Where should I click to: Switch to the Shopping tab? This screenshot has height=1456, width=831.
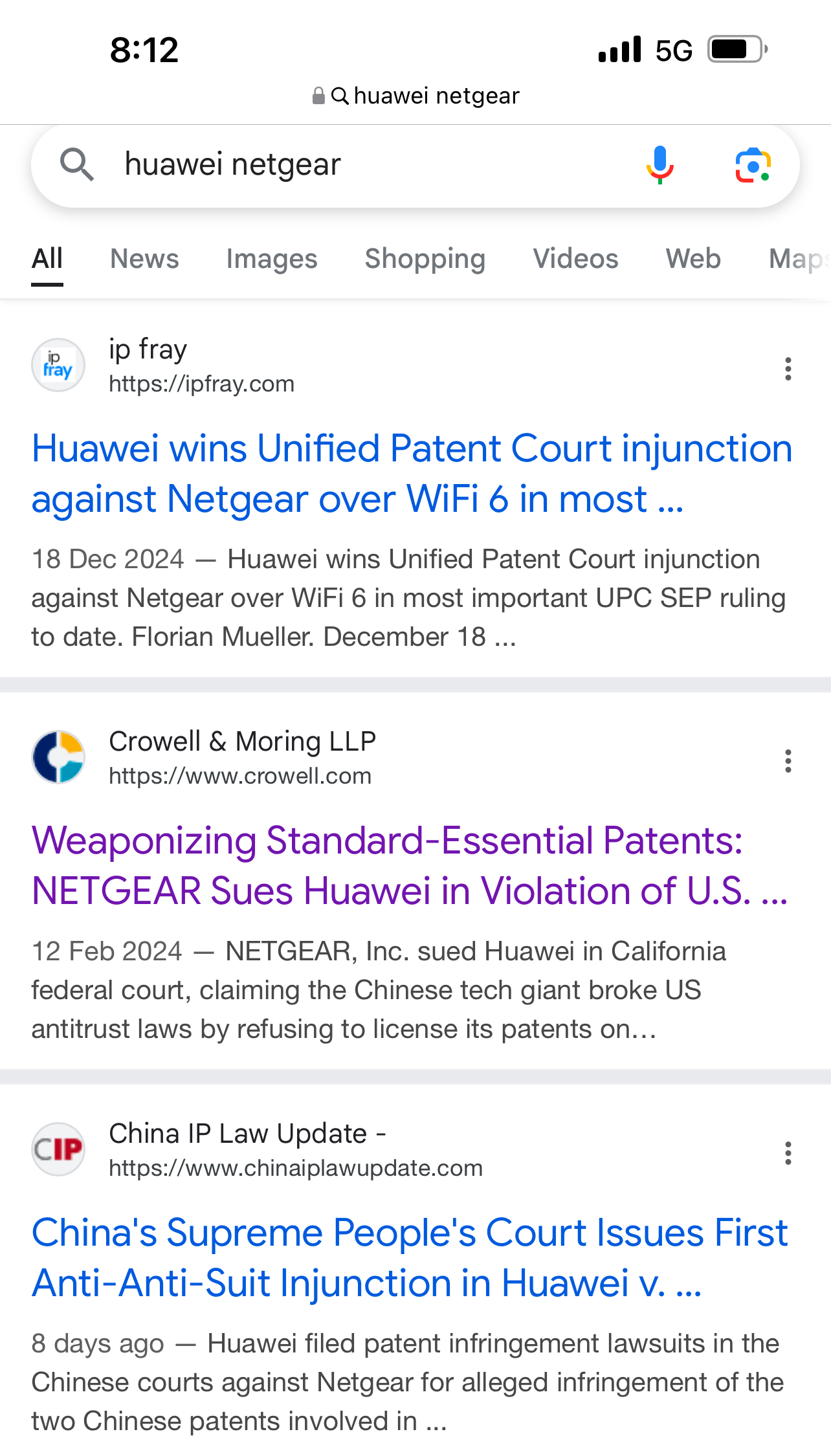pos(425,259)
